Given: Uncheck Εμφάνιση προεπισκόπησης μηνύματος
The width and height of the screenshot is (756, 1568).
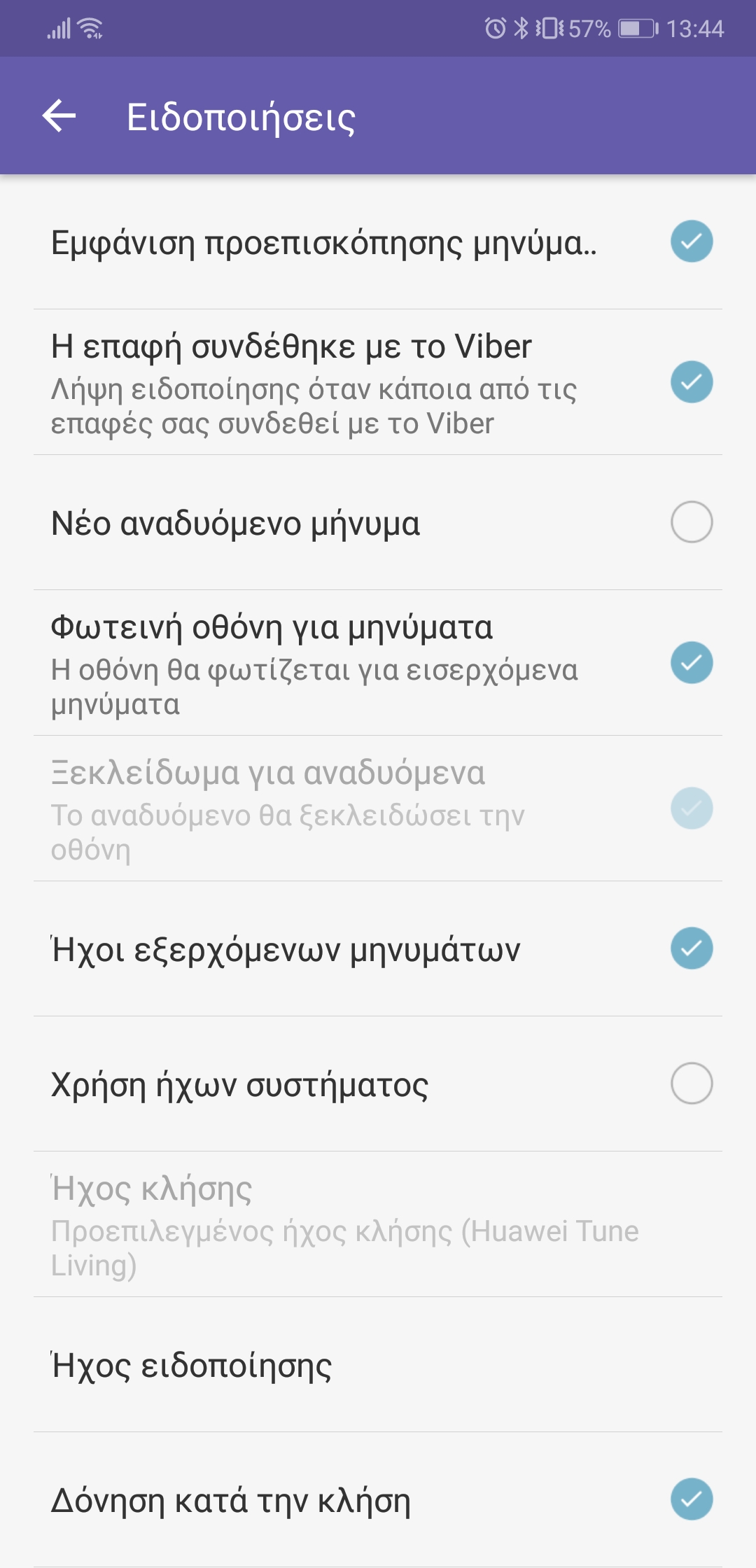Looking at the screenshot, I should click(x=692, y=241).
